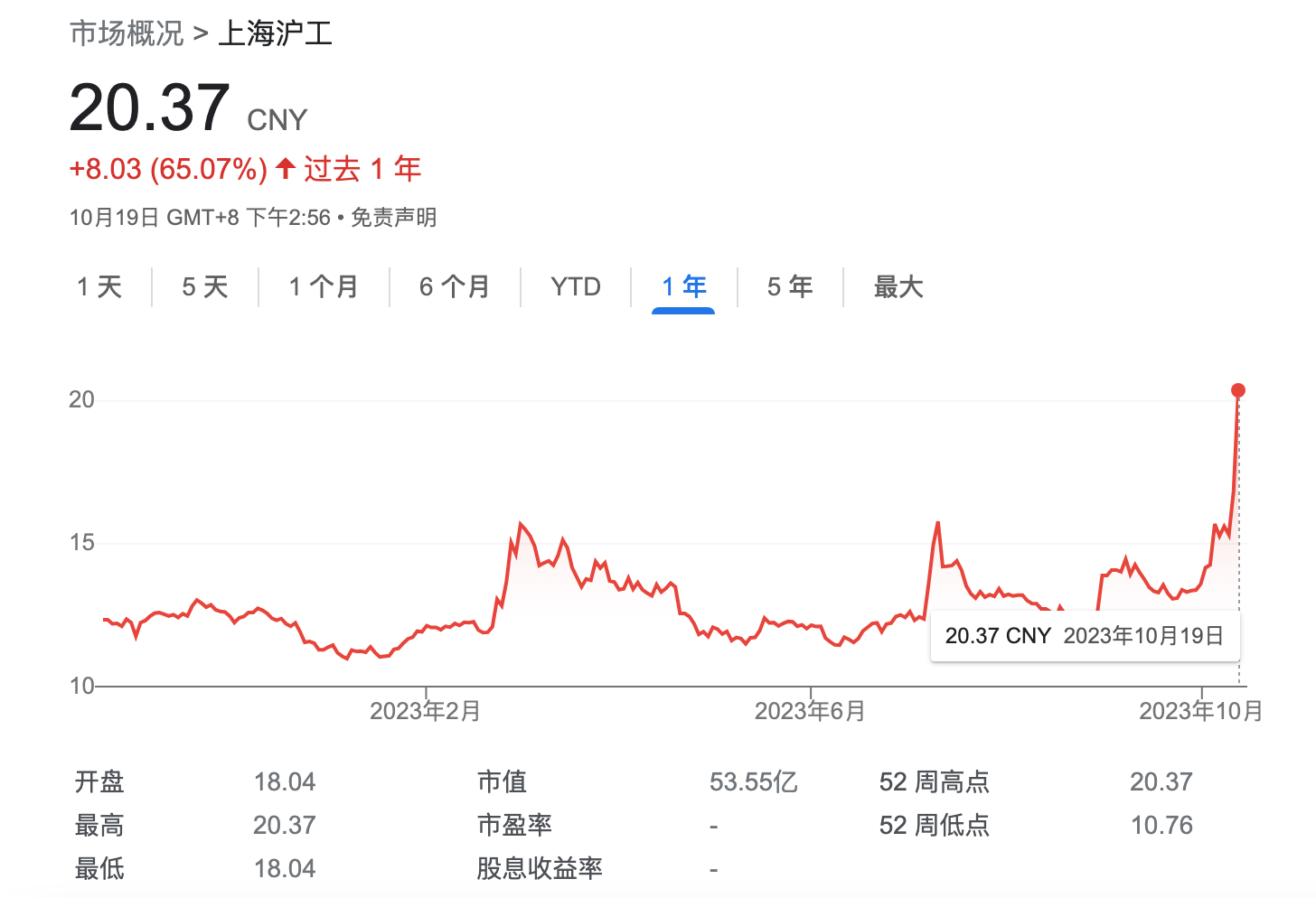1316x898 pixels.
Task: View the 5 年 price history
Action: [x=790, y=287]
